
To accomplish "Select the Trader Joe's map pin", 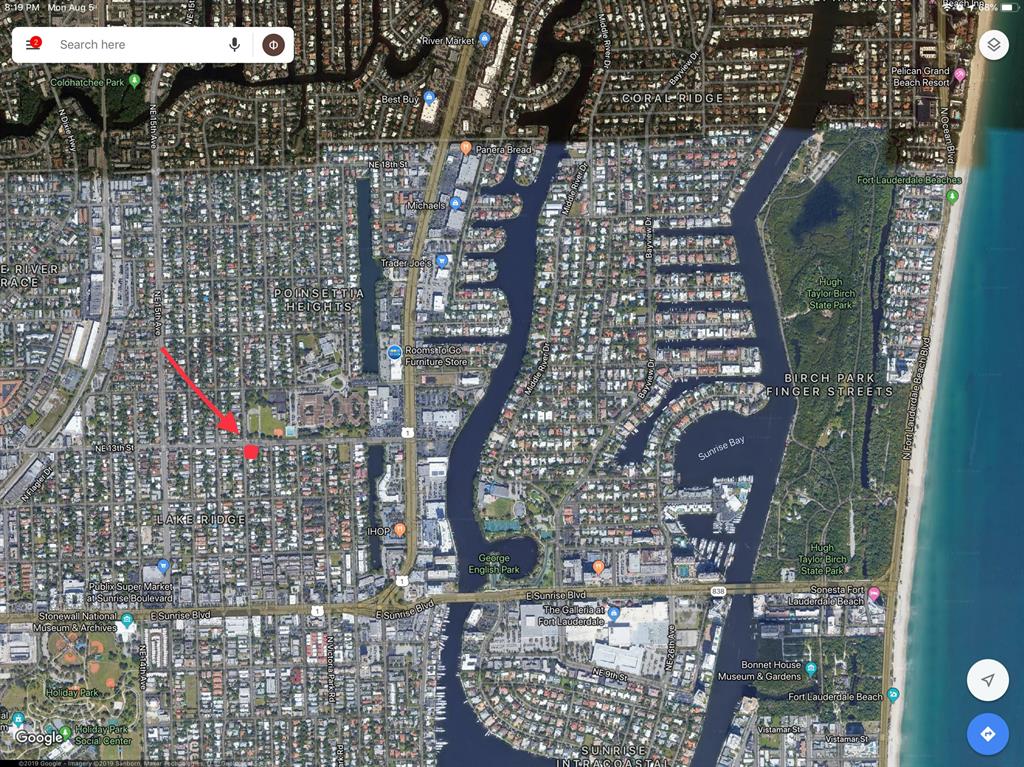I will [441, 260].
